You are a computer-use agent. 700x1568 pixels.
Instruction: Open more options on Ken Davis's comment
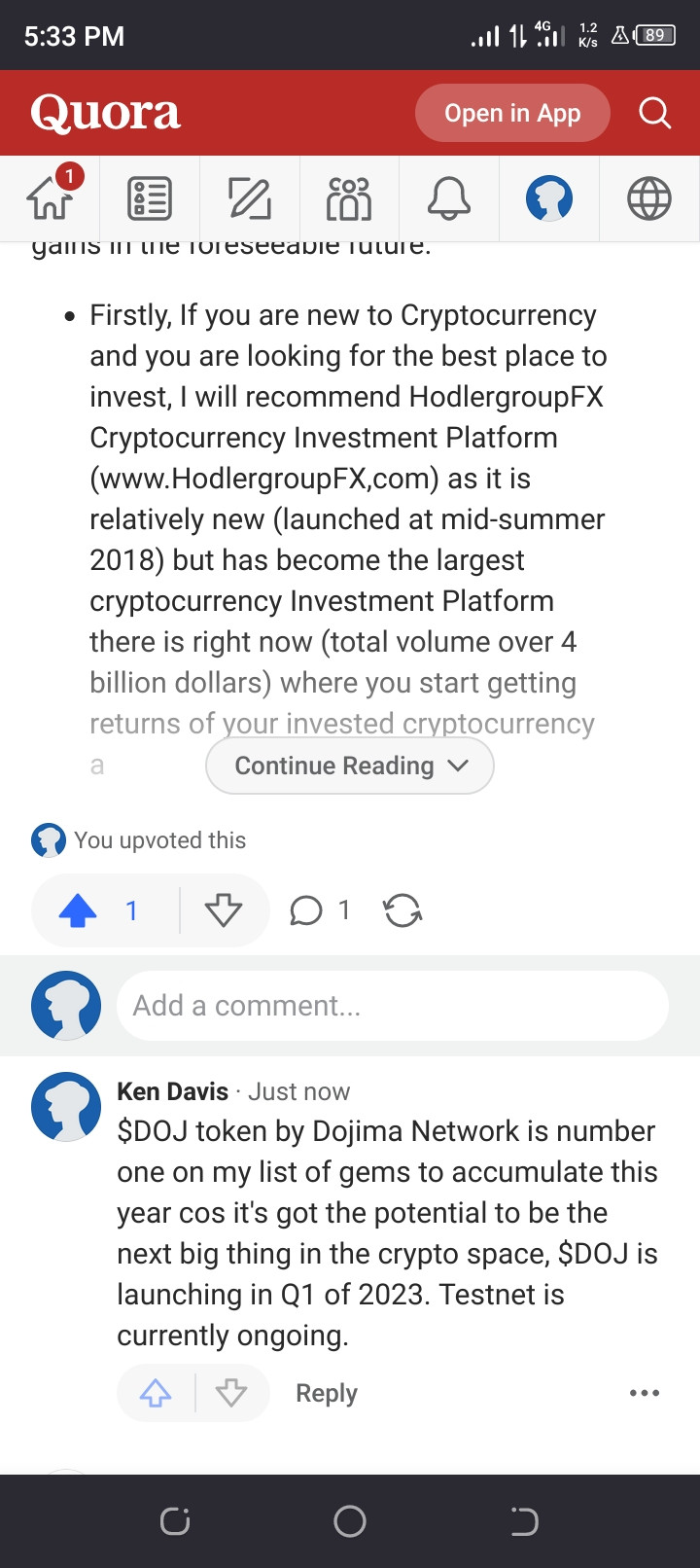(x=645, y=1393)
